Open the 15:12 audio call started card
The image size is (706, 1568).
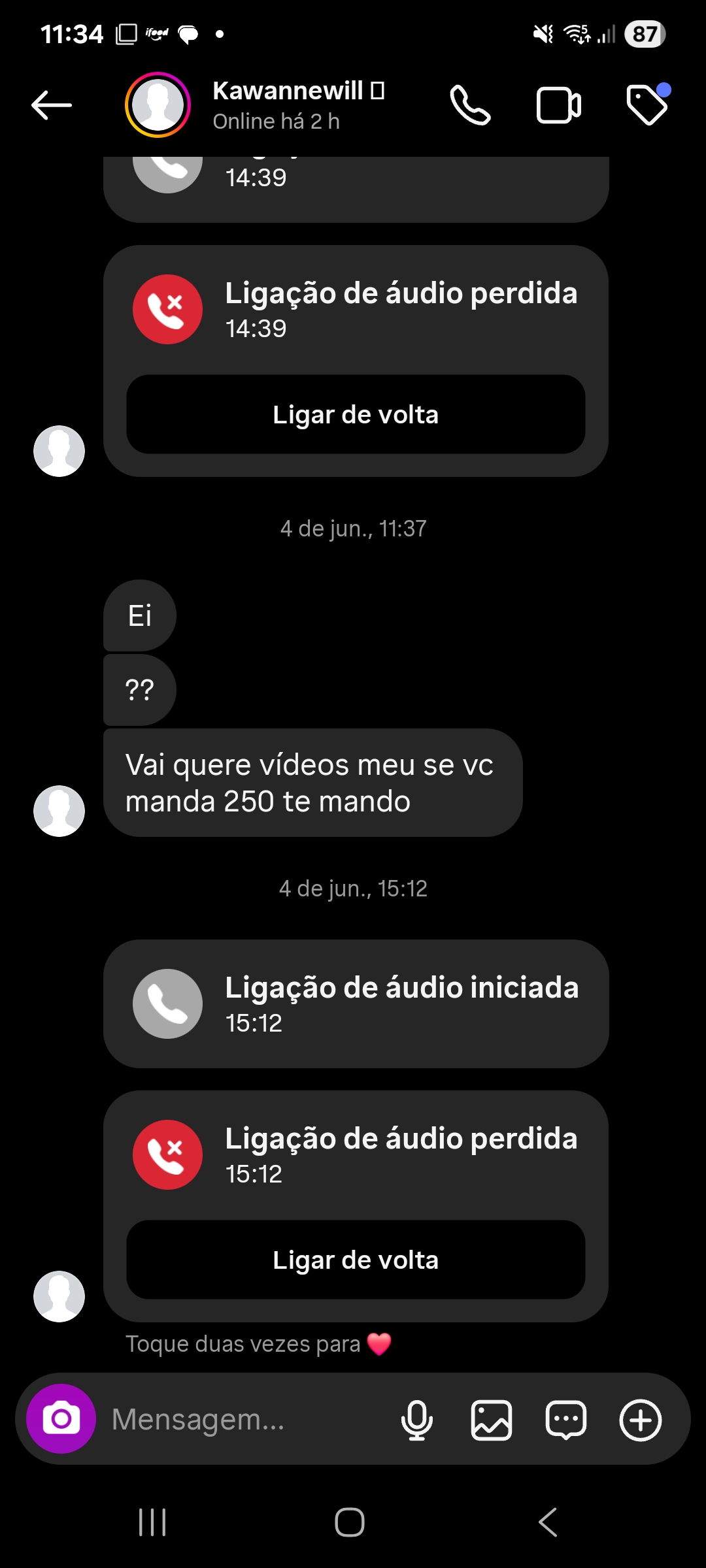[x=356, y=1004]
